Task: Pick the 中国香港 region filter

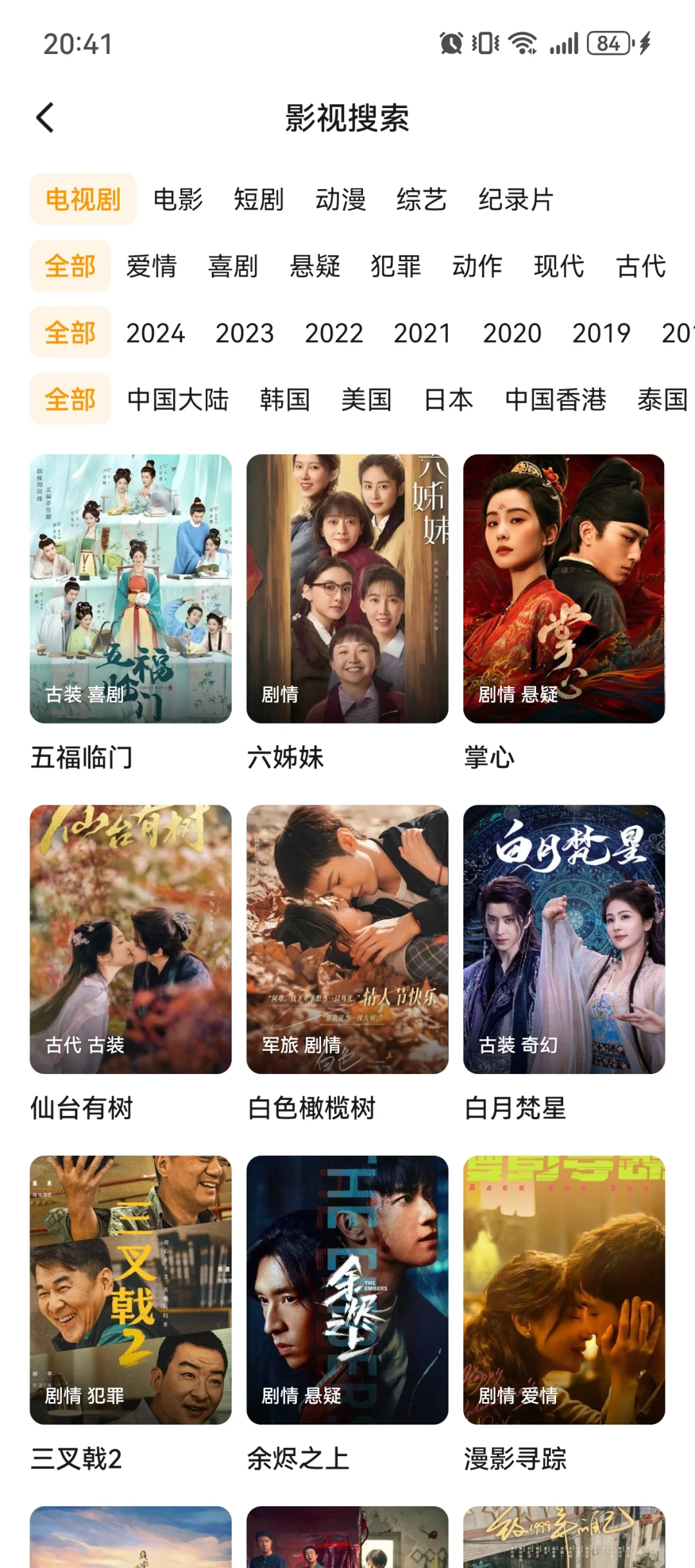Action: coord(555,399)
